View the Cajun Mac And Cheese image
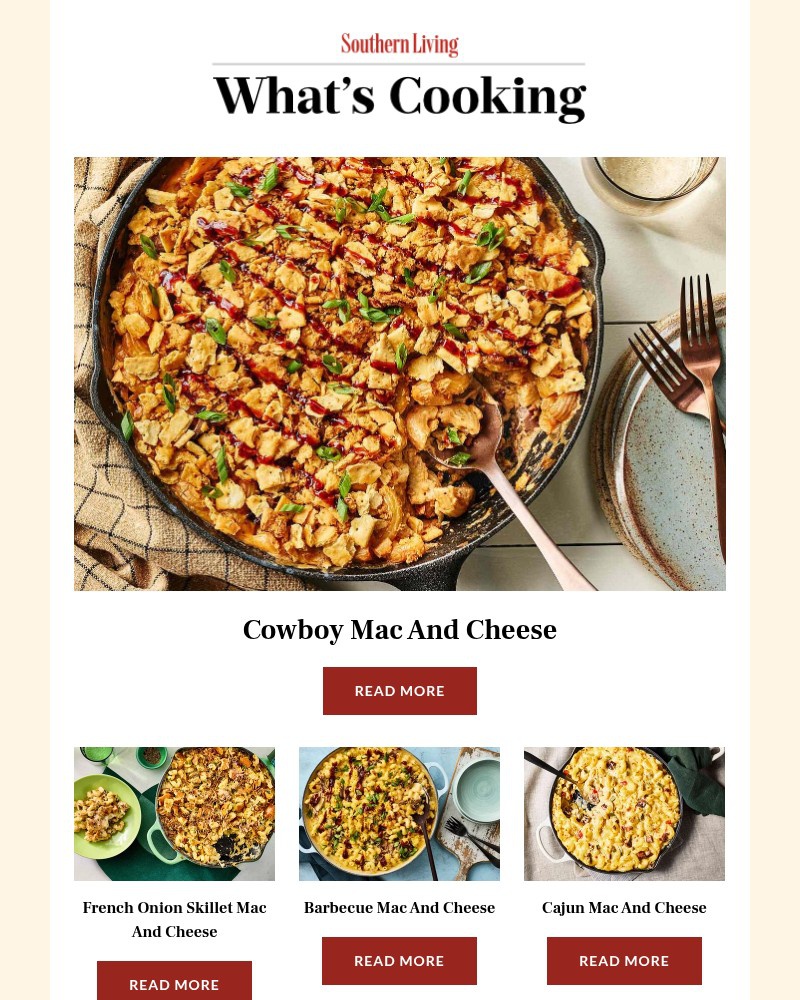This screenshot has height=1000, width=800. coord(624,813)
